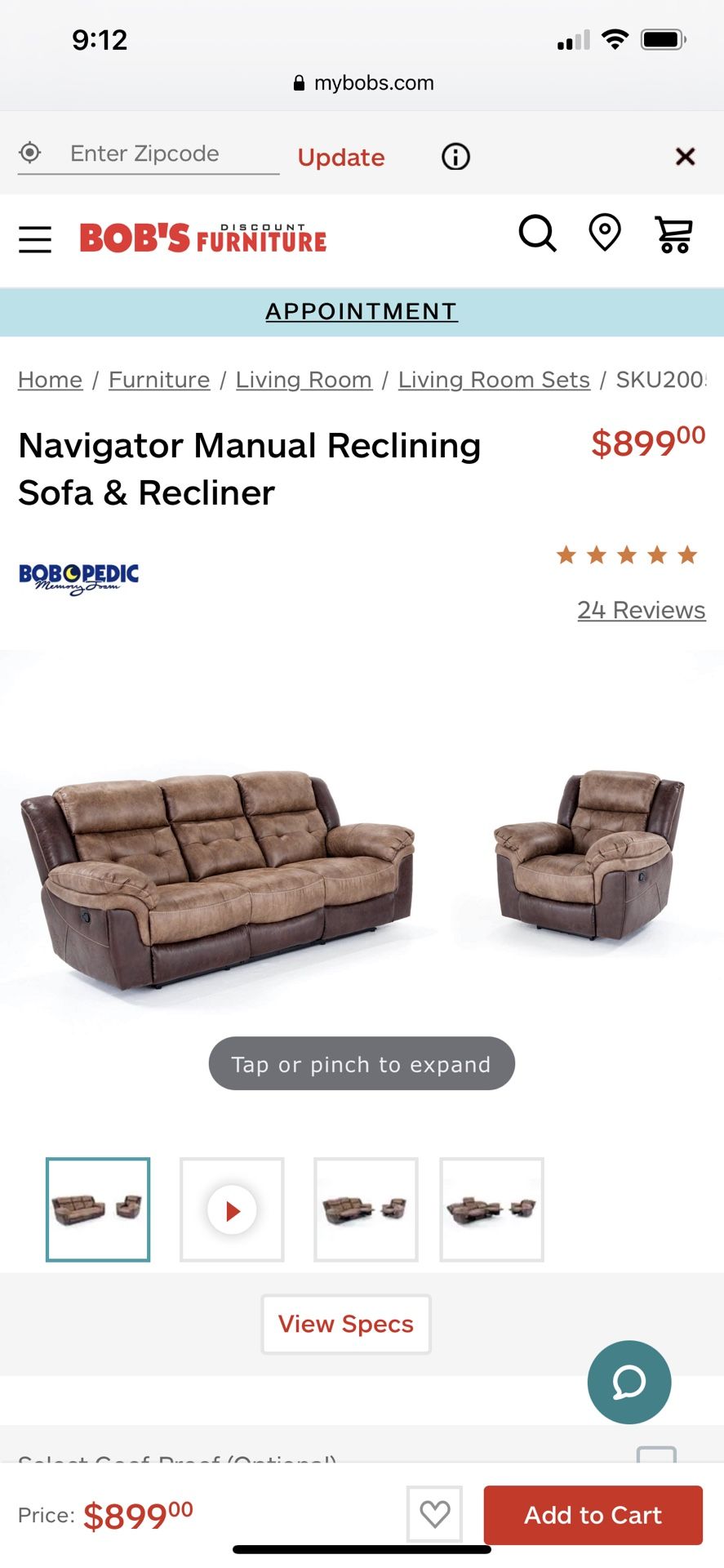Play the product video thumbnail
The height and width of the screenshot is (1568, 724).
point(232,1209)
